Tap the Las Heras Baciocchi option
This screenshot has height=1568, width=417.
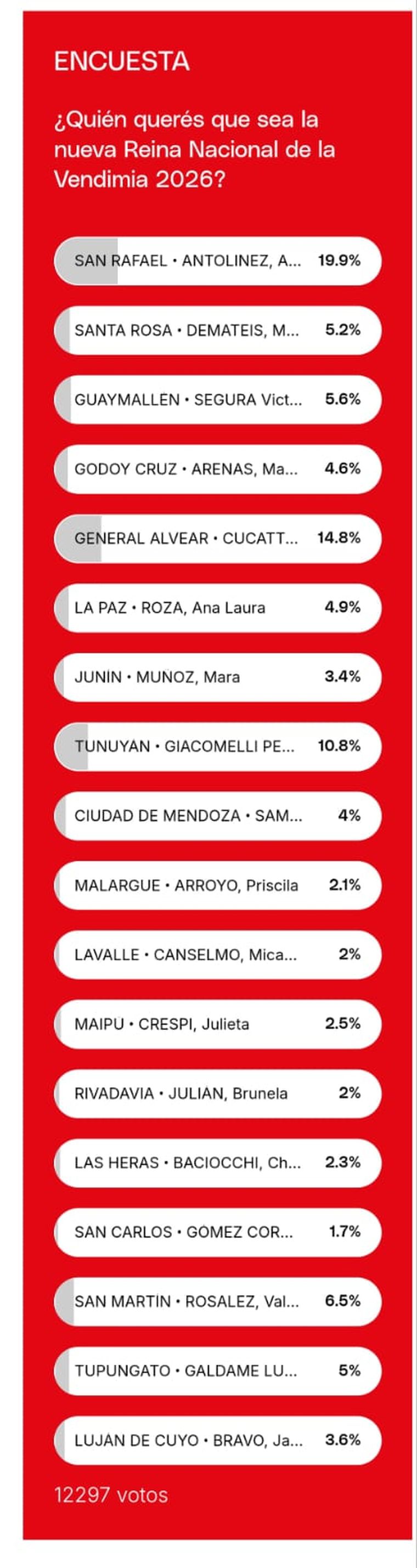(217, 1163)
